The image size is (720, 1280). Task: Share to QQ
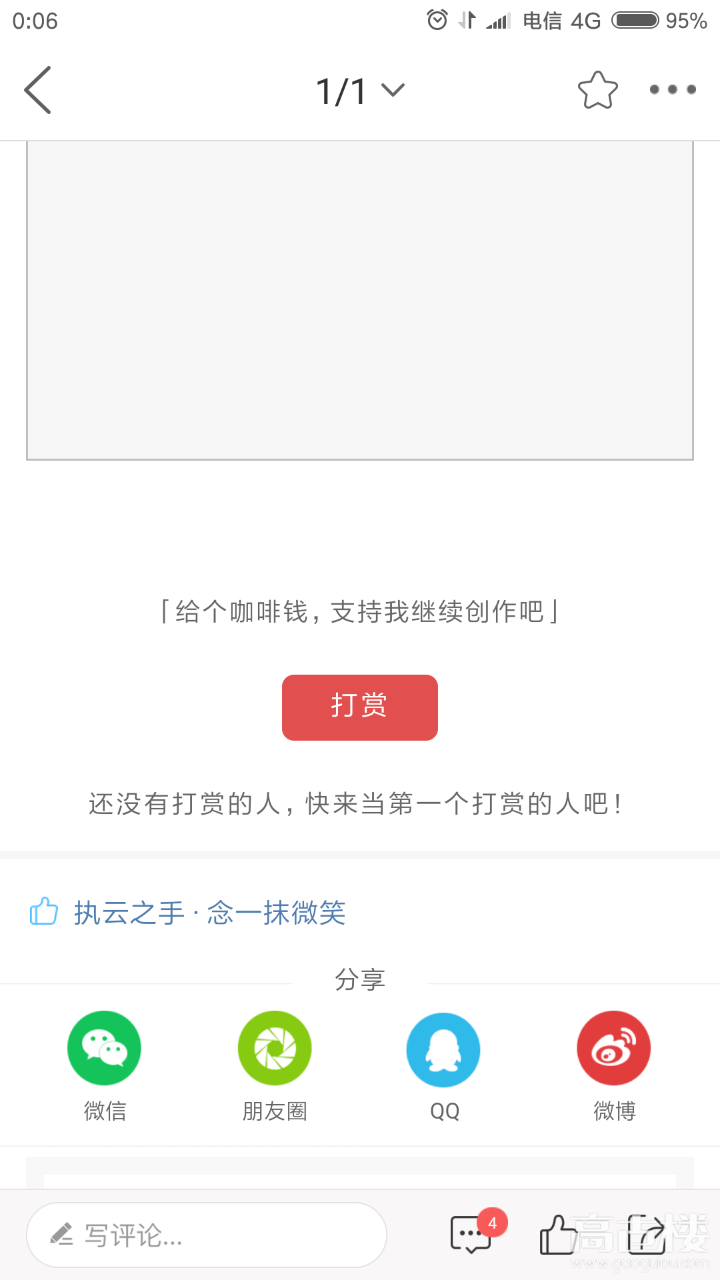point(444,1048)
